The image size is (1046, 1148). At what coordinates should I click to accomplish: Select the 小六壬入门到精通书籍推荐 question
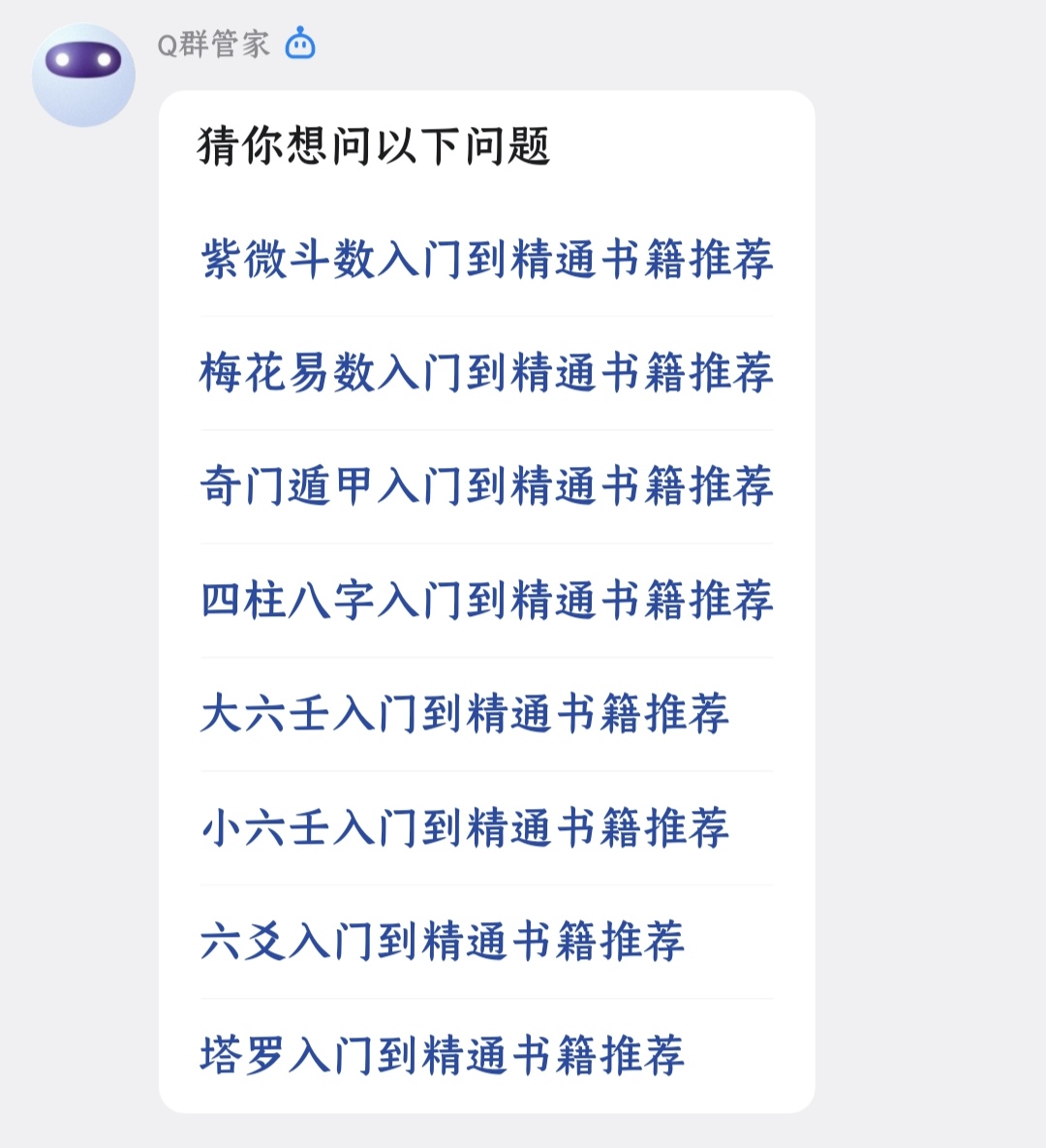[x=464, y=828]
